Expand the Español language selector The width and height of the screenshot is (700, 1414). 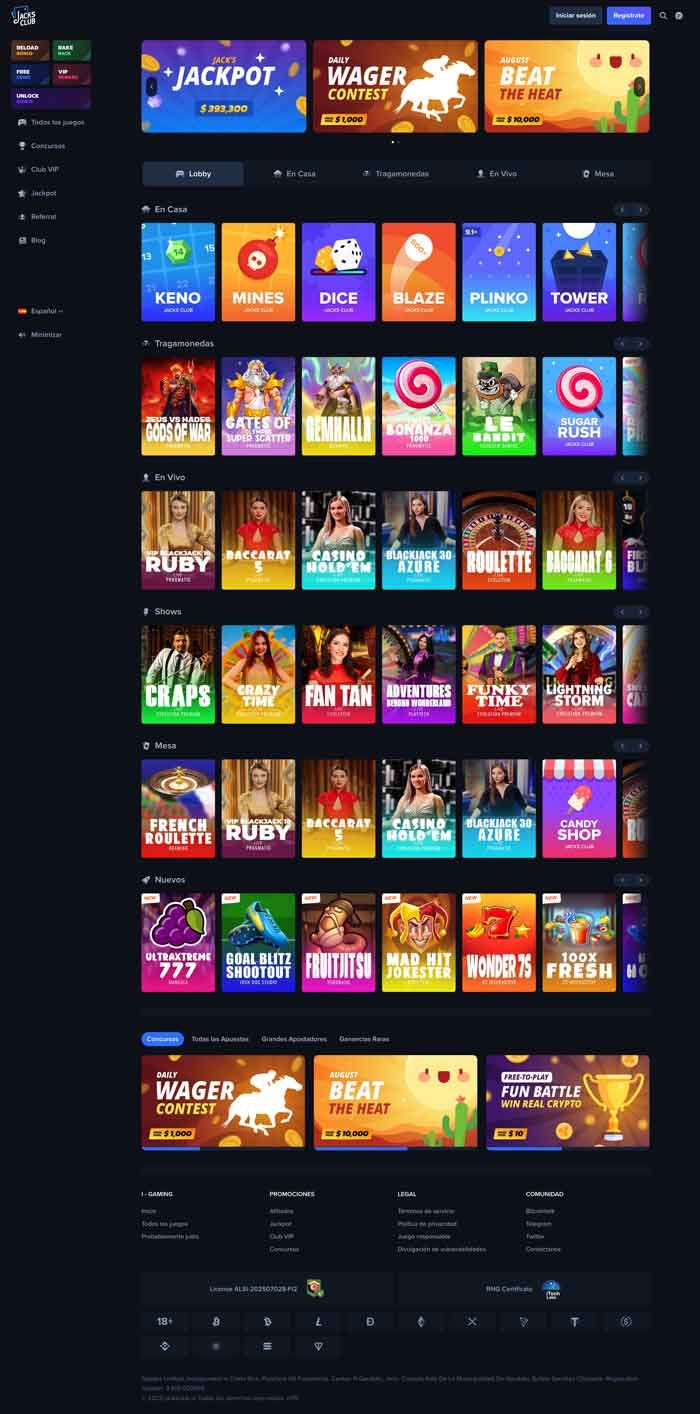pyautogui.click(x=43, y=311)
